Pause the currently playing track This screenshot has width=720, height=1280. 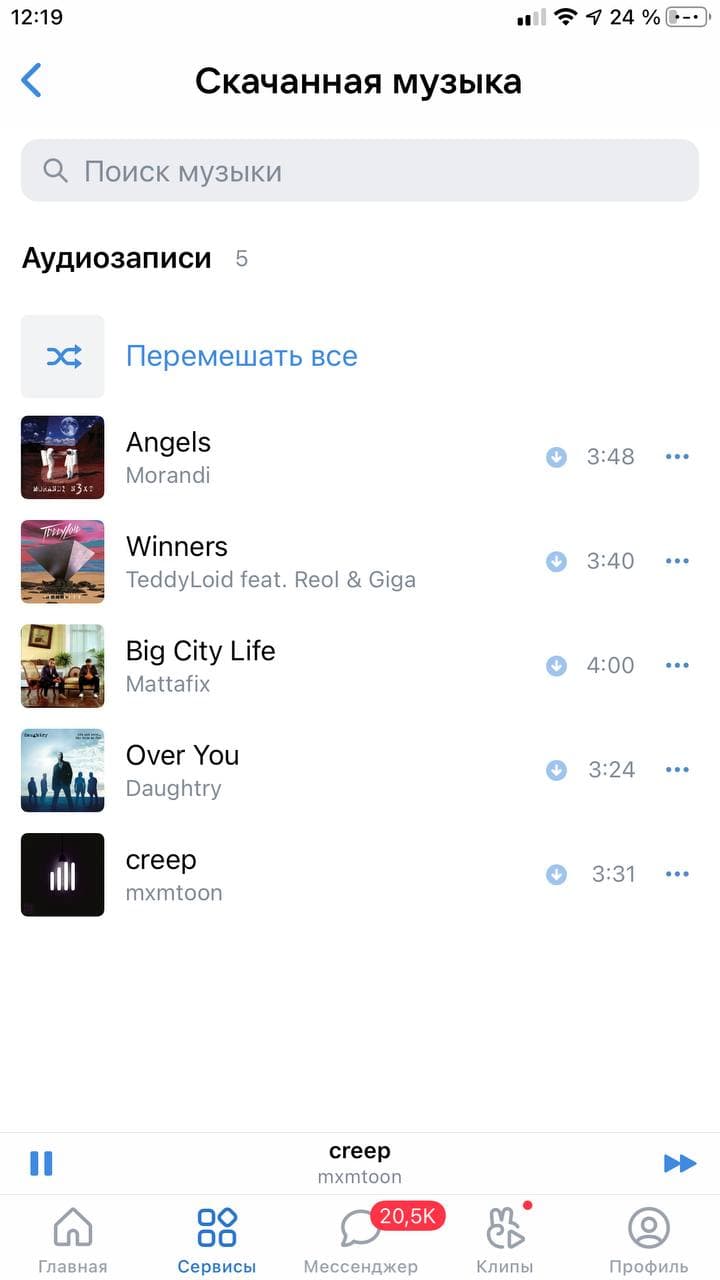click(x=41, y=1163)
